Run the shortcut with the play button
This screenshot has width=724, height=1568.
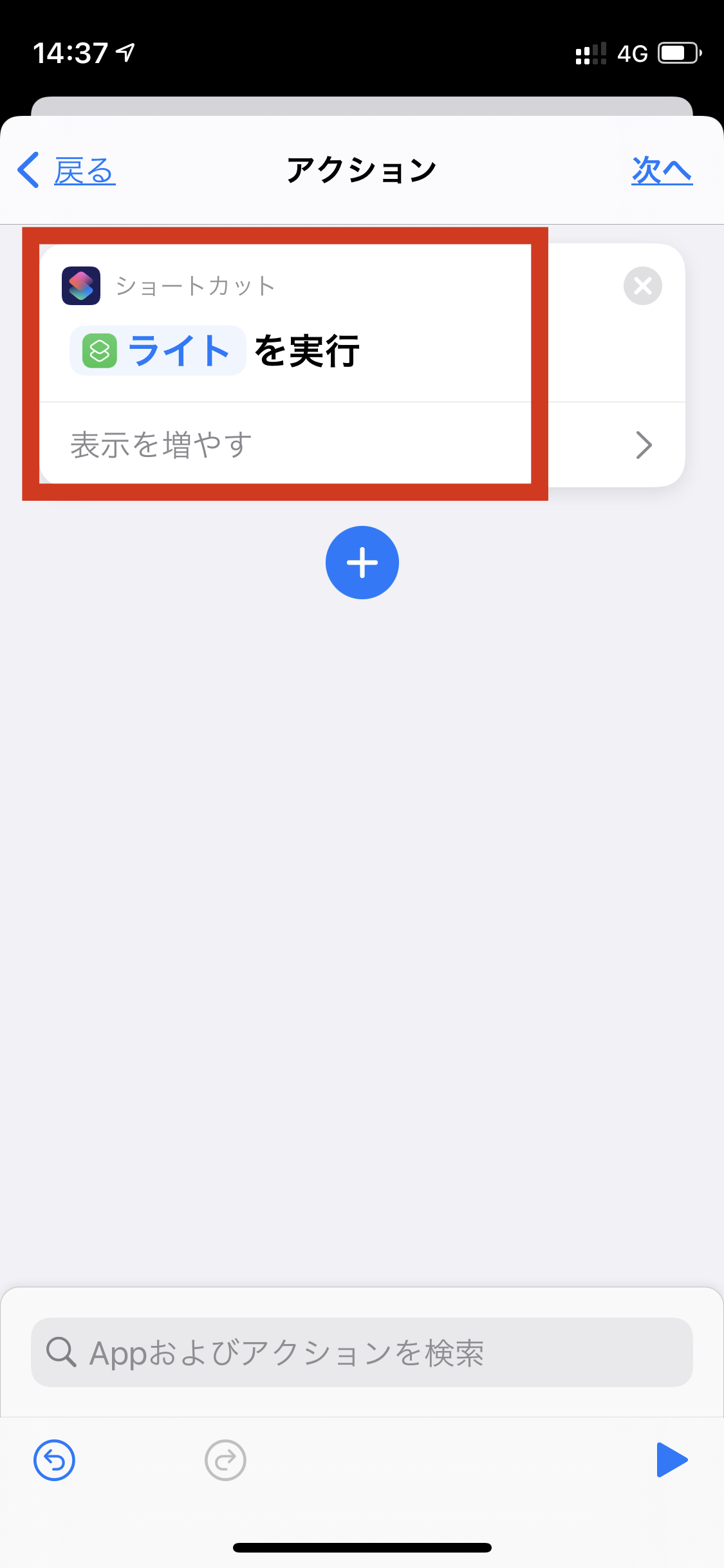(671, 1460)
